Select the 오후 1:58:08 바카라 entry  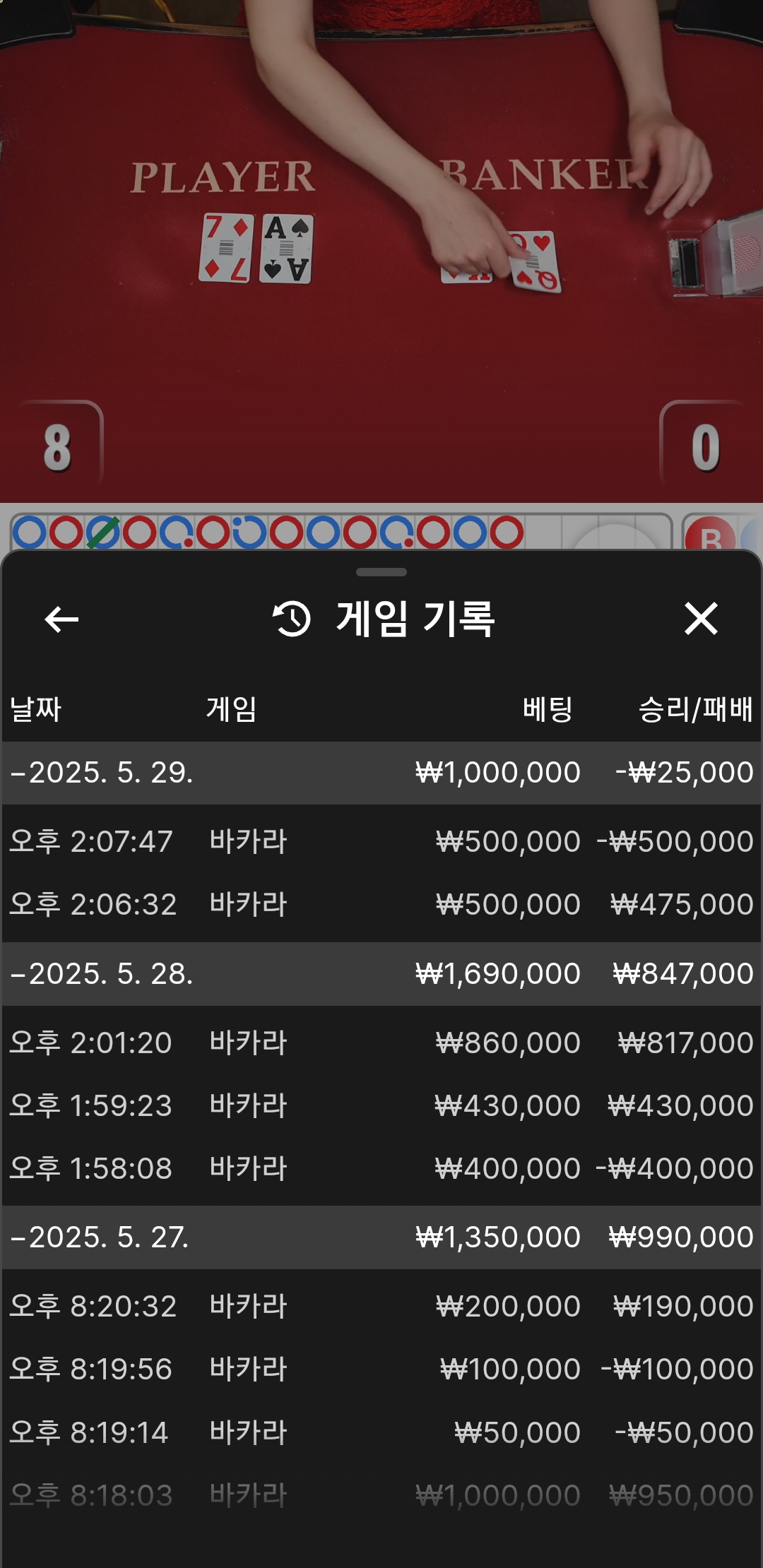381,1168
